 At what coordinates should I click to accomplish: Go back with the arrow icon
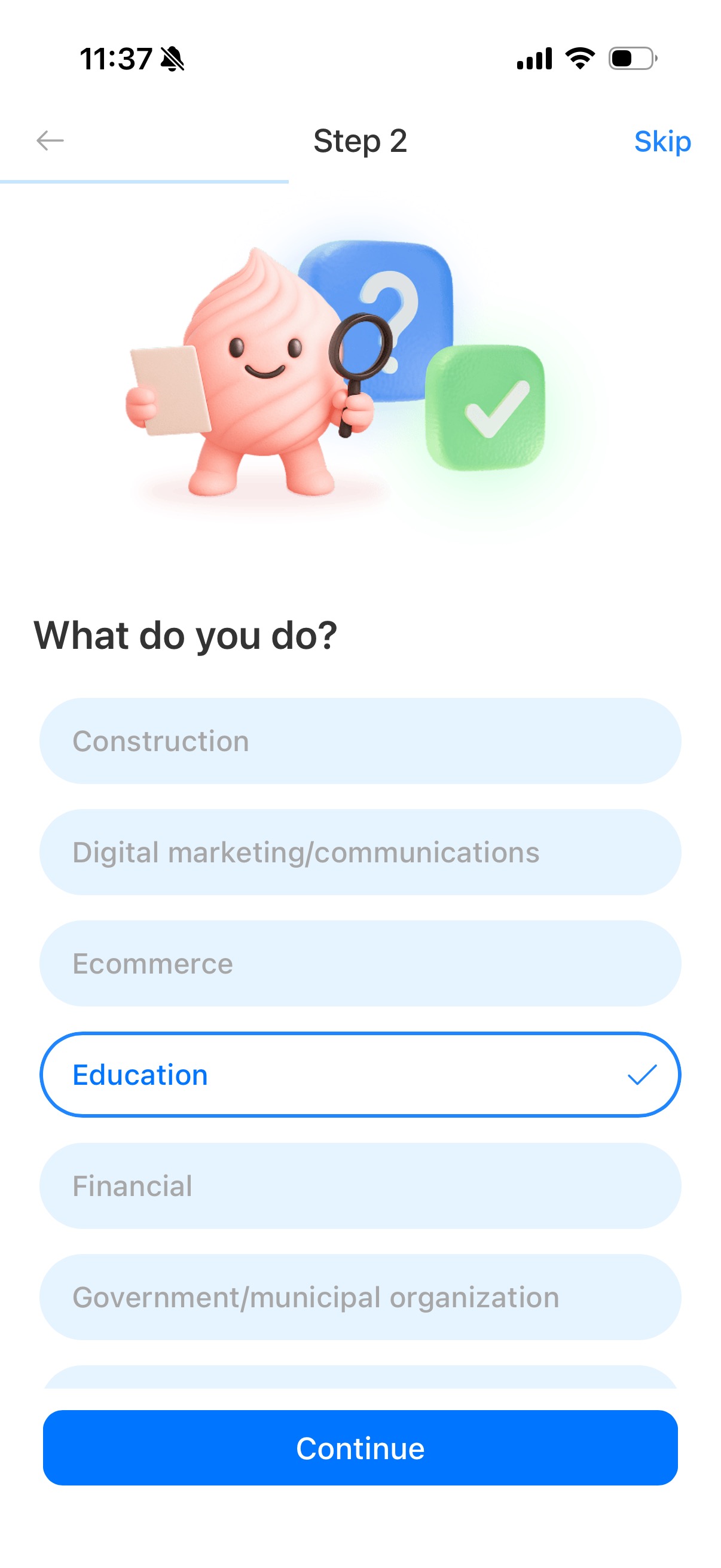[50, 141]
